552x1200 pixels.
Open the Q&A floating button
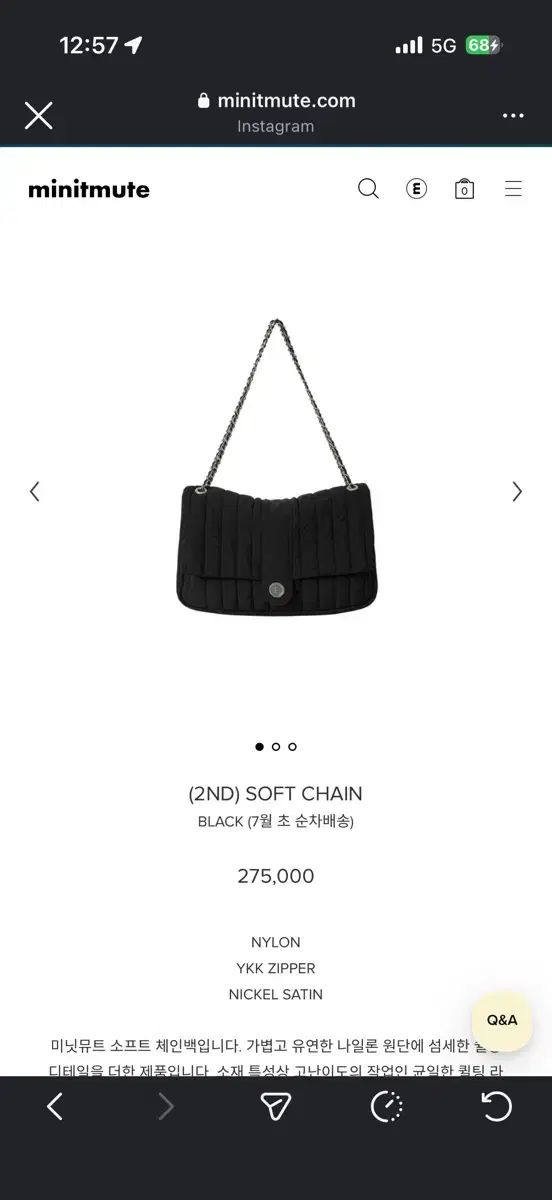click(x=502, y=1020)
